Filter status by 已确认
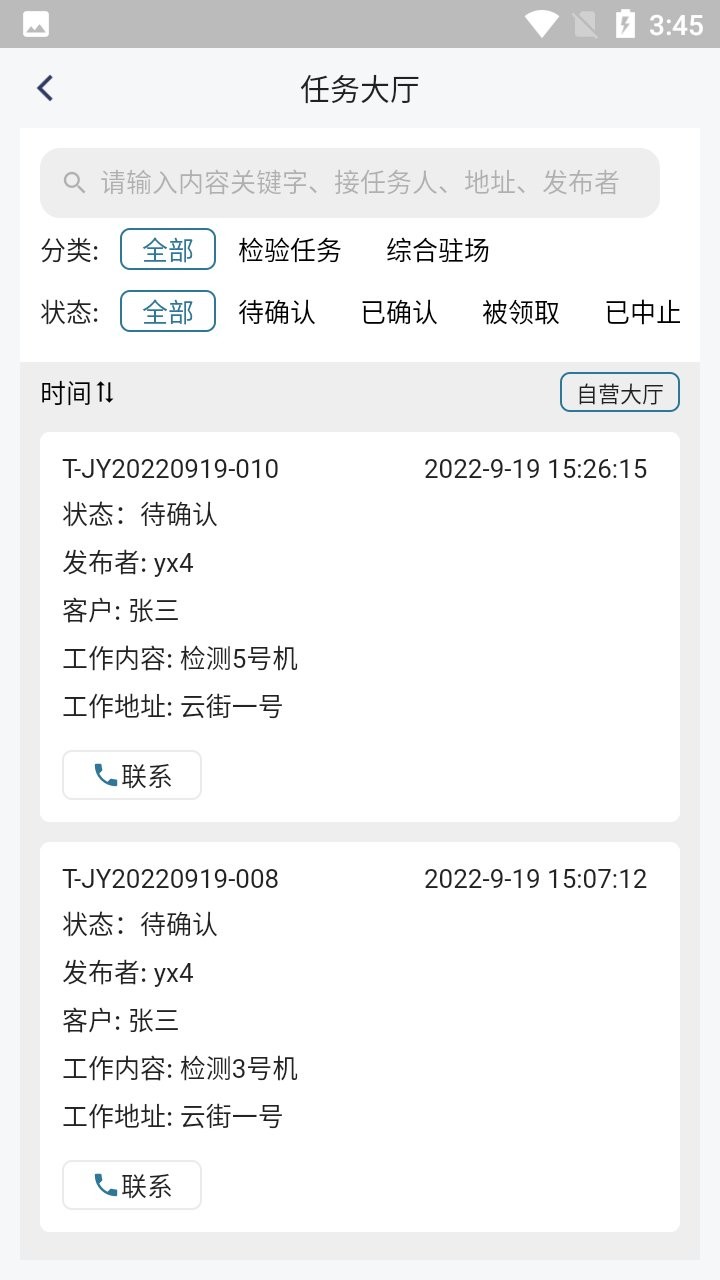 pos(399,312)
